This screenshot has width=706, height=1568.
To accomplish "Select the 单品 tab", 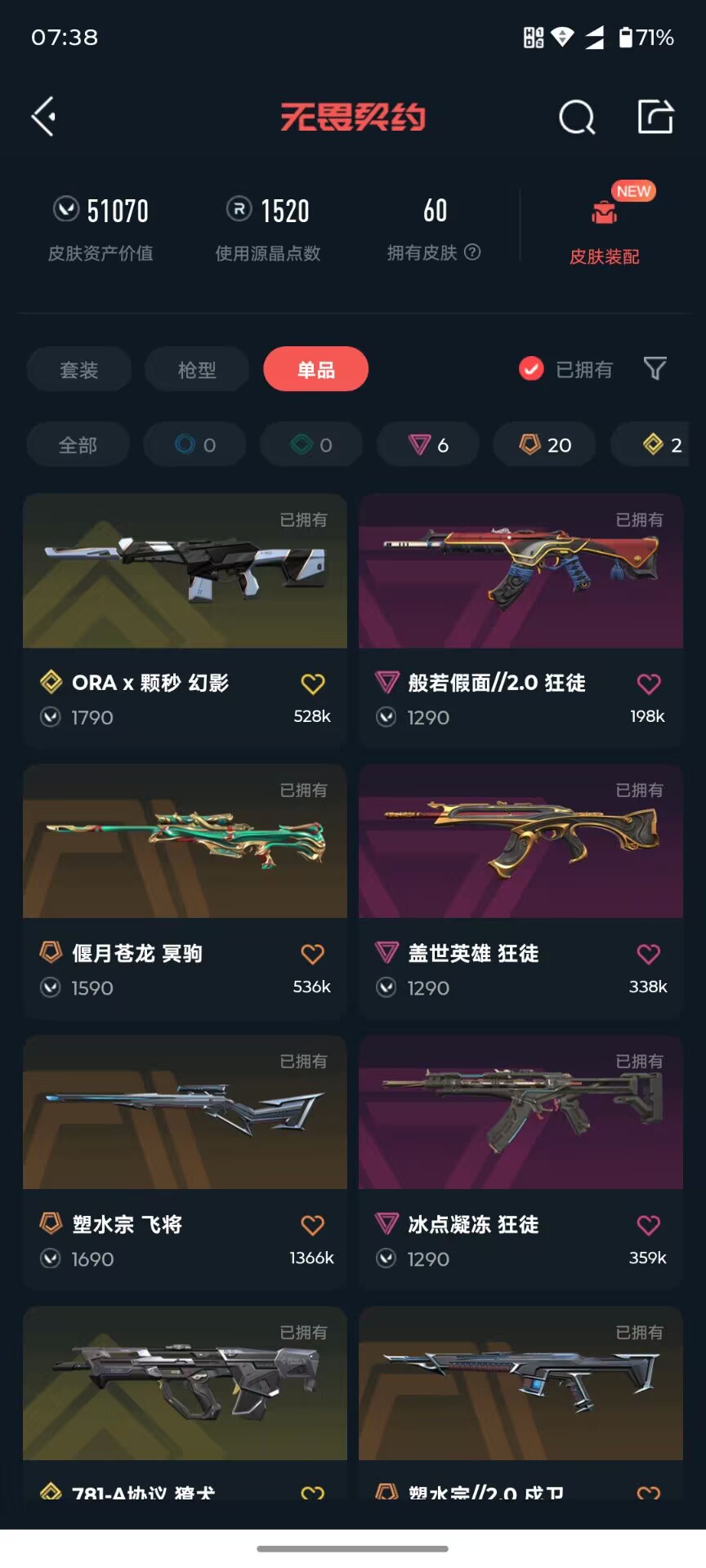I will (315, 369).
